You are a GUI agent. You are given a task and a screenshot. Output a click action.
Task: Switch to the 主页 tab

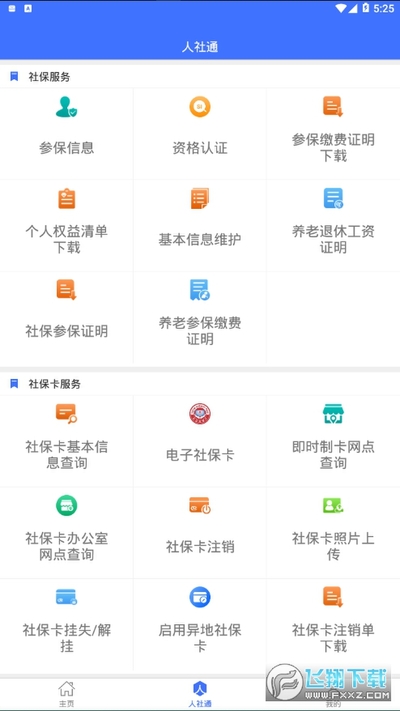point(67,694)
